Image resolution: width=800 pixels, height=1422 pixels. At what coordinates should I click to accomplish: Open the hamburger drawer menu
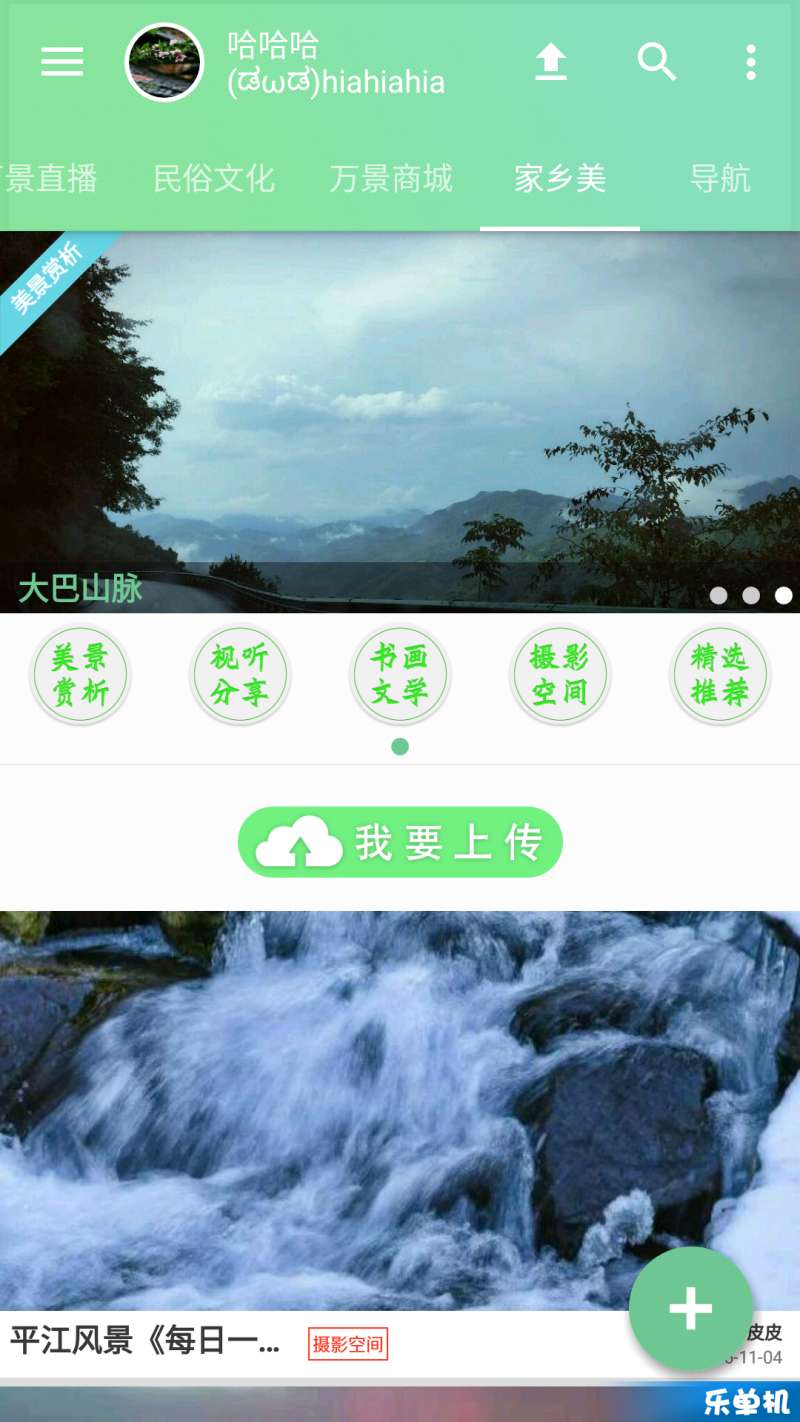[x=62, y=62]
